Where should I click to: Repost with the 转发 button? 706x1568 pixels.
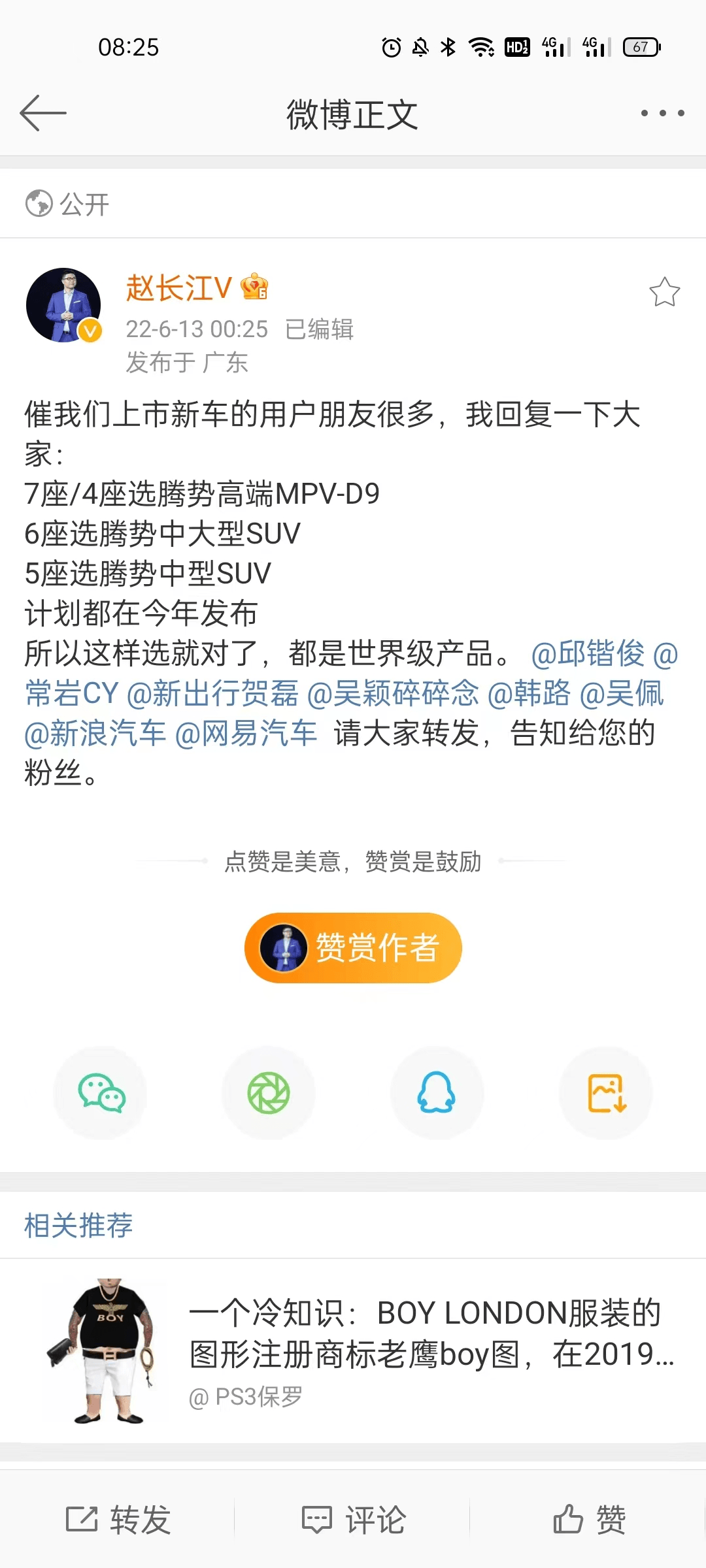[x=118, y=1520]
